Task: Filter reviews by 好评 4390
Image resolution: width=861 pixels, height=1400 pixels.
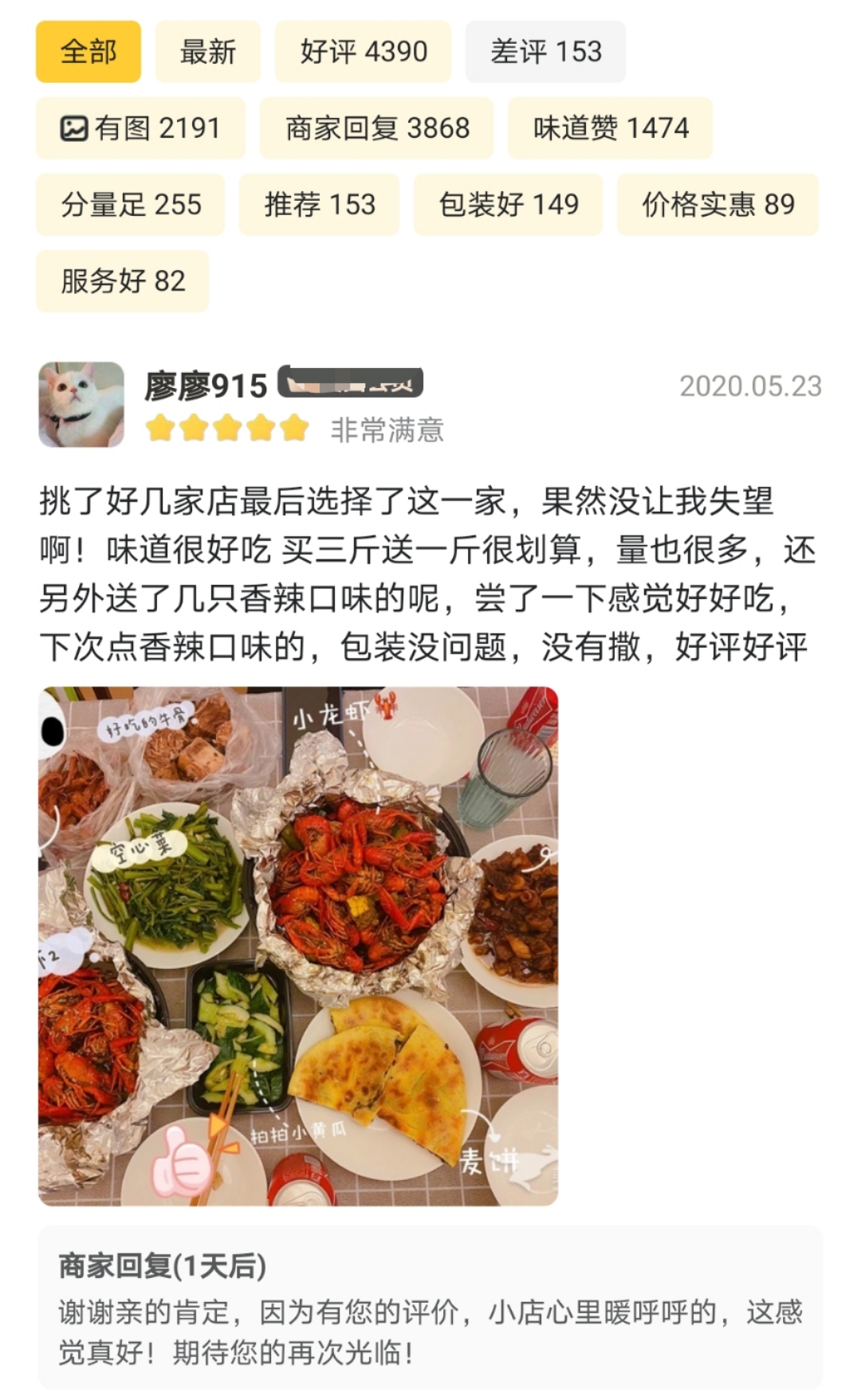Action: [363, 51]
